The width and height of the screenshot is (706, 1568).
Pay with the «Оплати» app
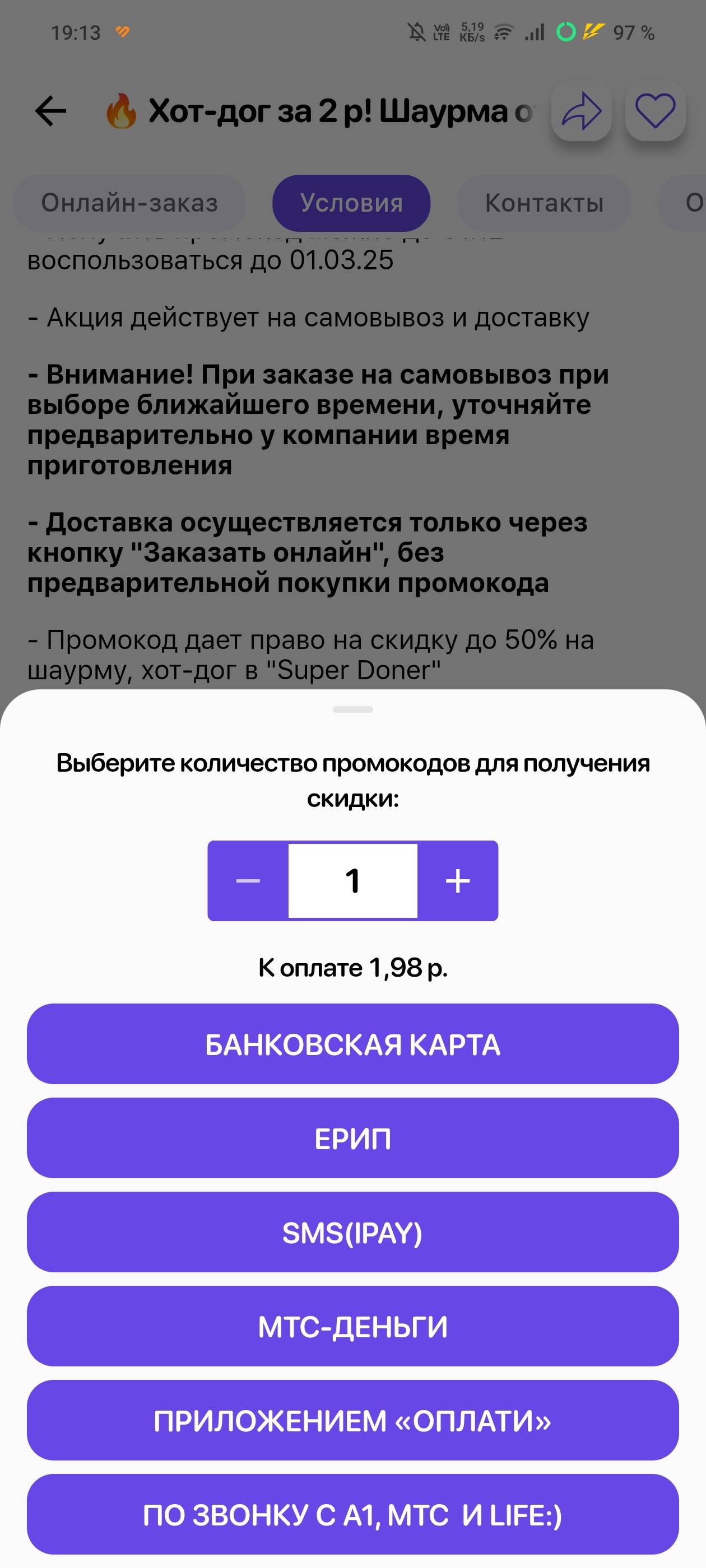352,1420
